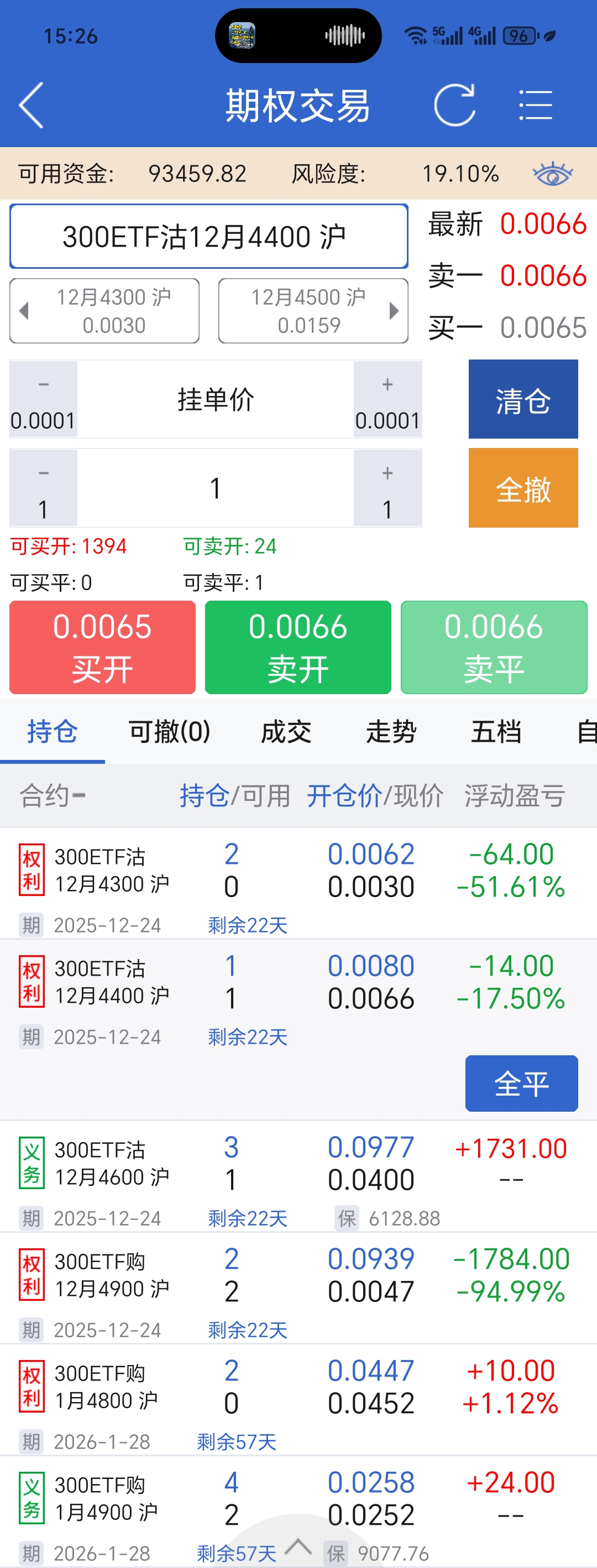The width and height of the screenshot is (597, 1568).
Task: Tap 卖平 at 0.0066
Action: (494, 647)
